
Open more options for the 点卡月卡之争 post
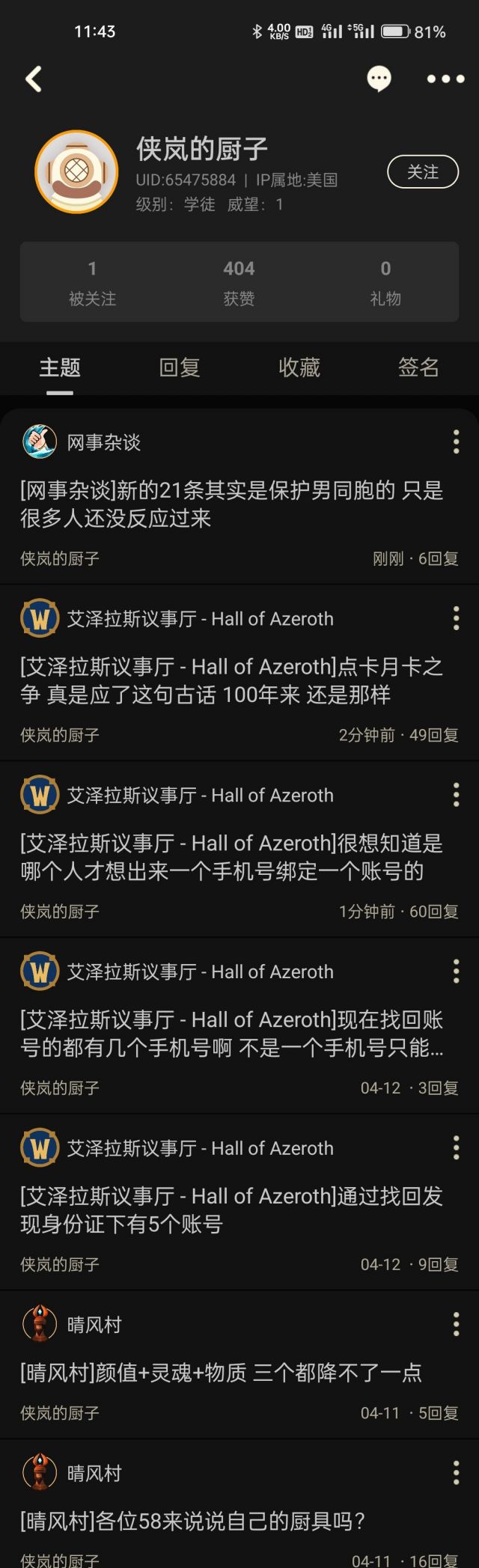[x=456, y=618]
